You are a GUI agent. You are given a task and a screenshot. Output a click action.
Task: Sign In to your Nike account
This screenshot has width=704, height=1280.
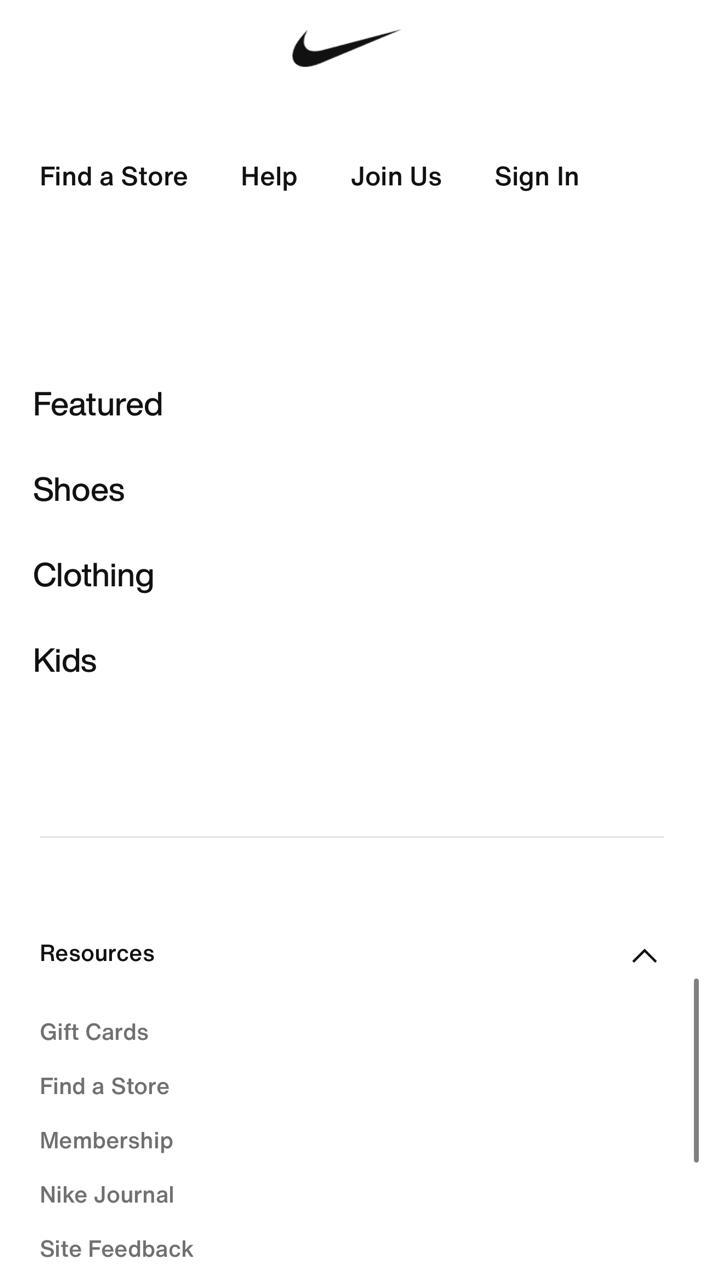[x=536, y=176]
